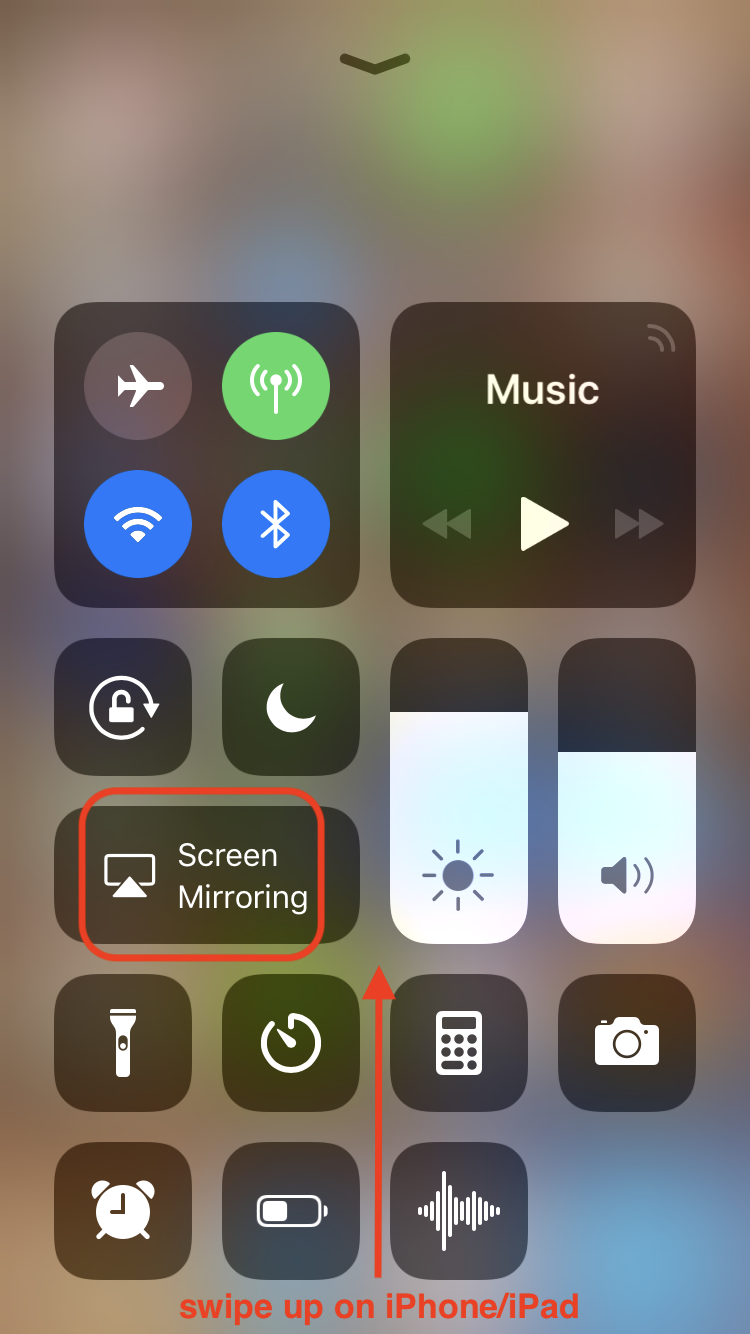Turn off cellular data
The width and height of the screenshot is (750, 1334).
click(x=276, y=386)
